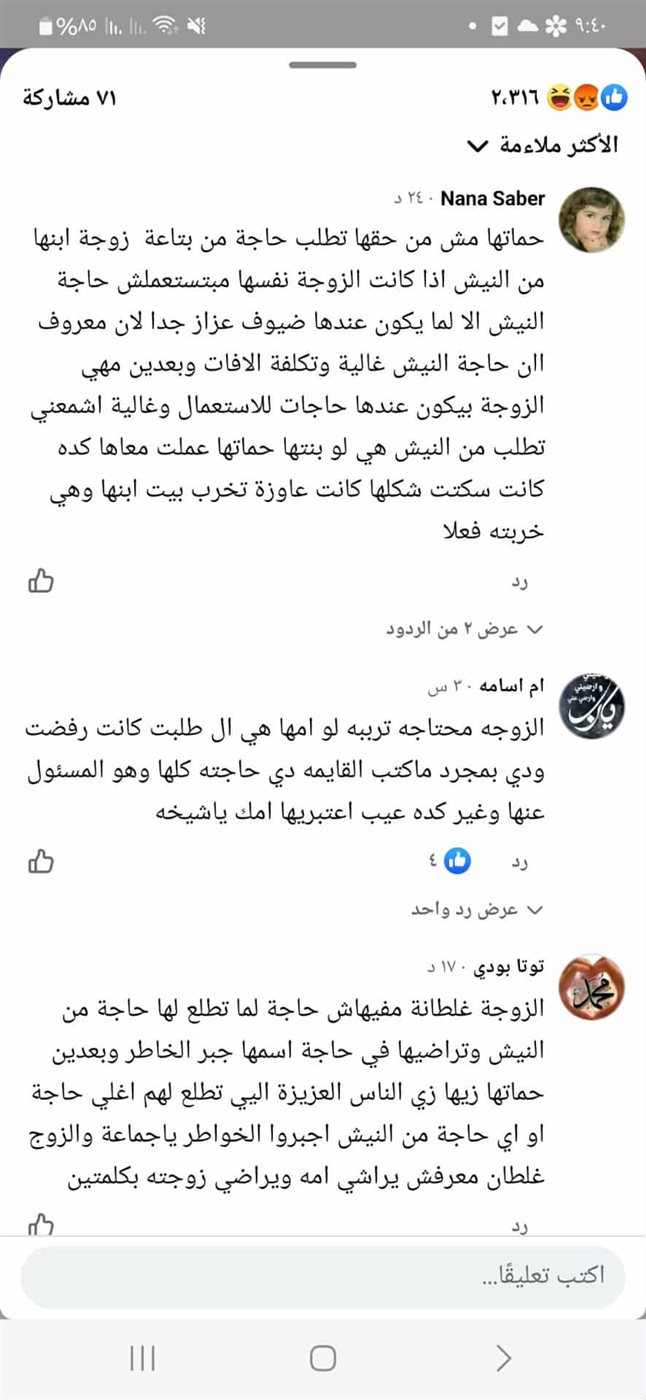The width and height of the screenshot is (646, 1400).
Task: View the 71 shares
Action: (70, 98)
